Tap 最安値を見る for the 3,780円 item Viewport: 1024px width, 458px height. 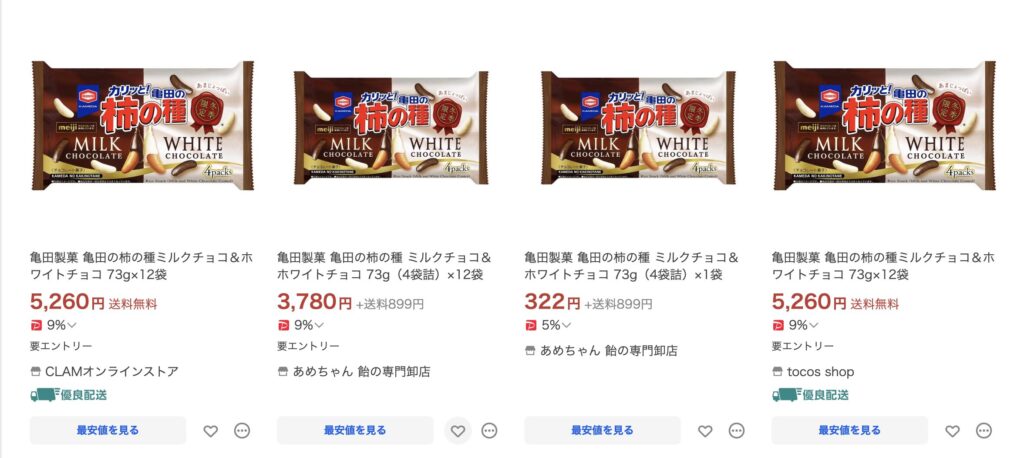[355, 430]
